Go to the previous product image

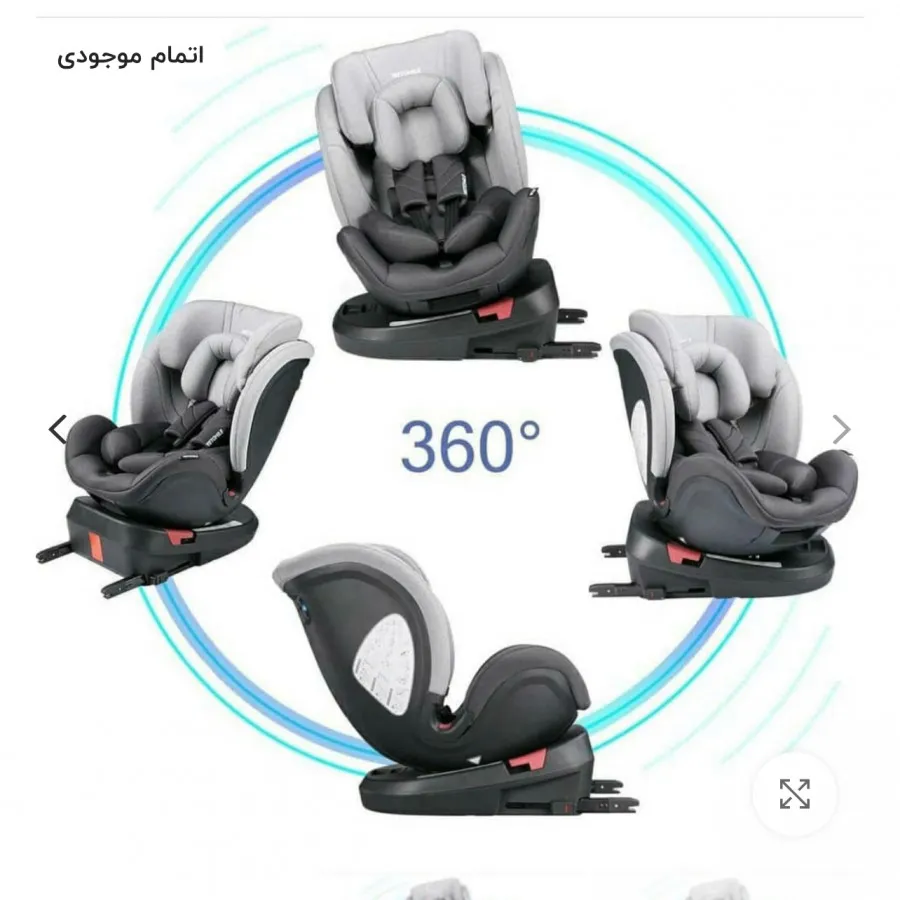pyautogui.click(x=58, y=430)
